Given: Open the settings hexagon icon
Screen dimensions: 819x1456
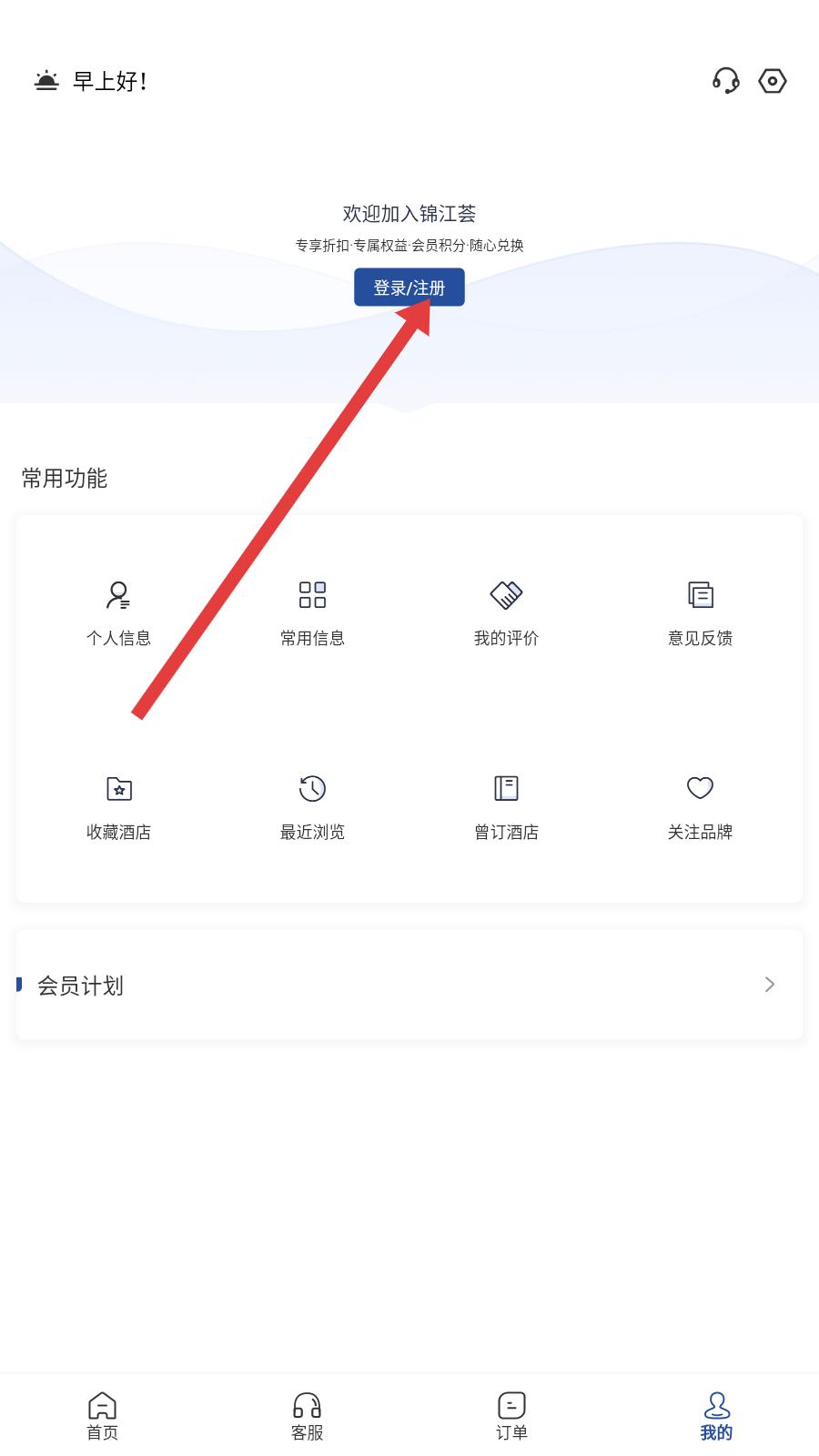Looking at the screenshot, I should [772, 81].
